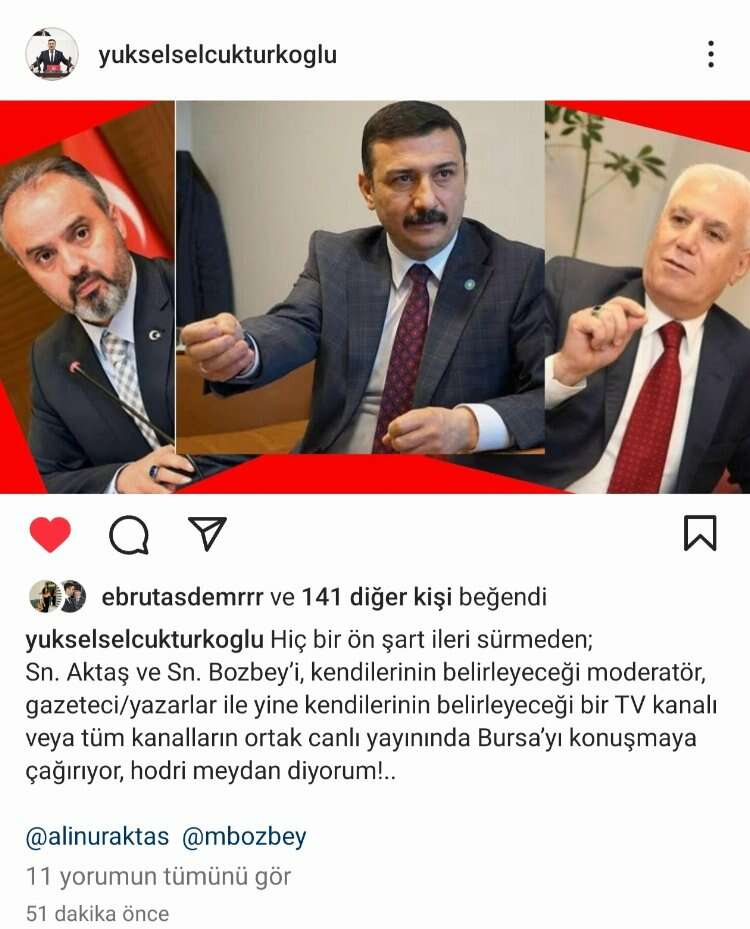The height and width of the screenshot is (929, 750).
Task: Open the three-dot overflow menu
Action: (710, 54)
